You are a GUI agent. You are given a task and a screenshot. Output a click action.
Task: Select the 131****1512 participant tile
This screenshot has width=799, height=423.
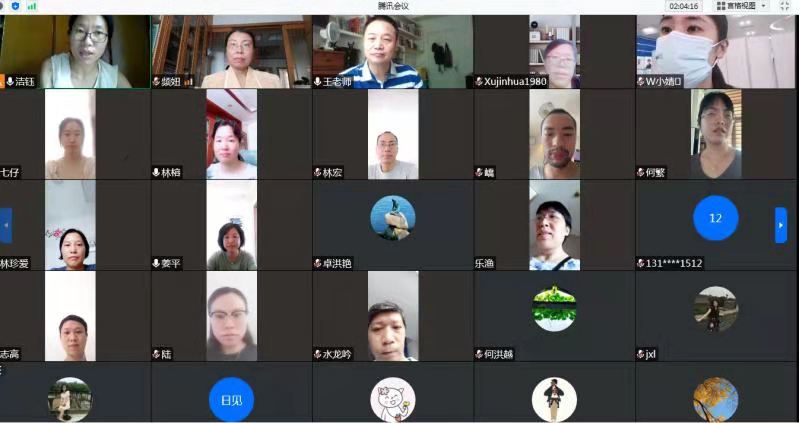(716, 218)
